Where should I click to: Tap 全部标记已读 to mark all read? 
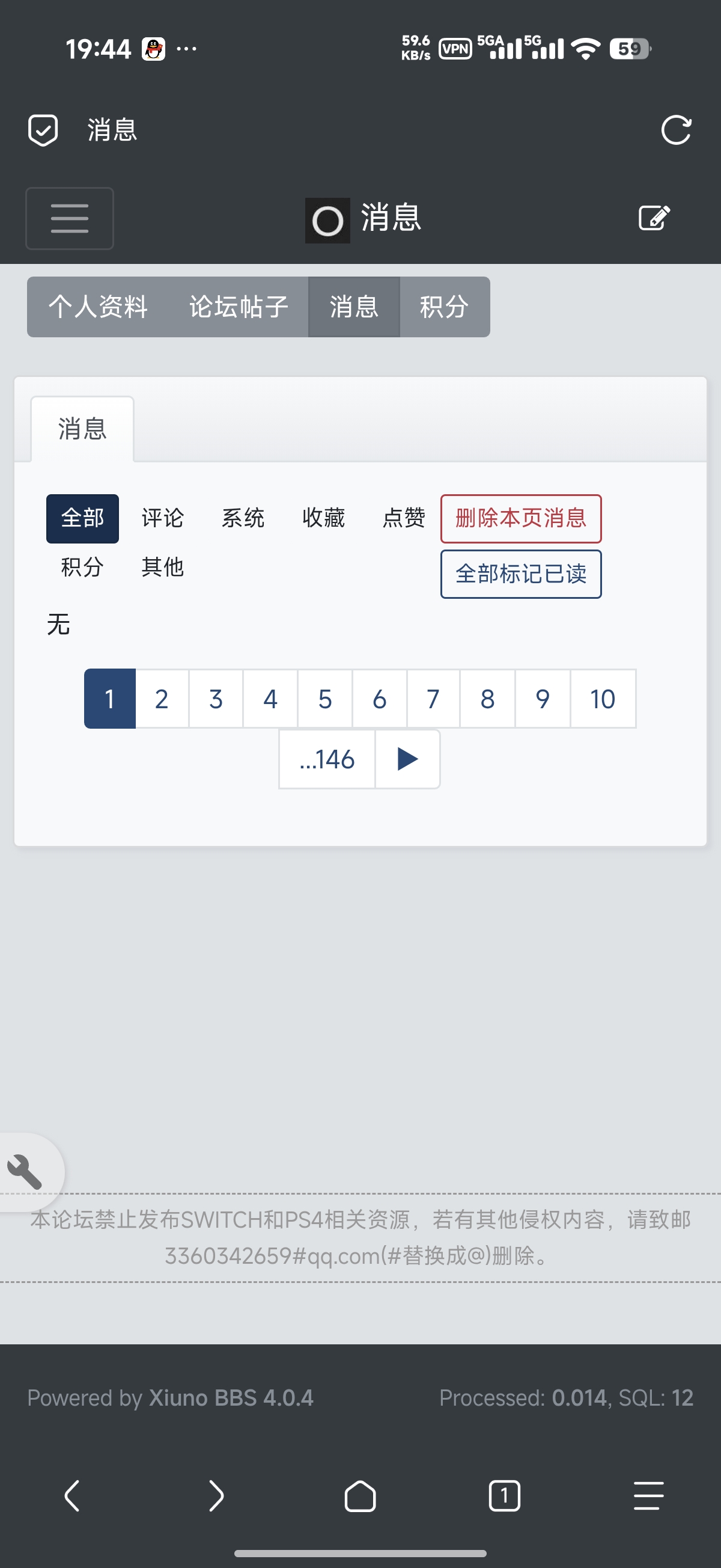pyautogui.click(x=521, y=574)
